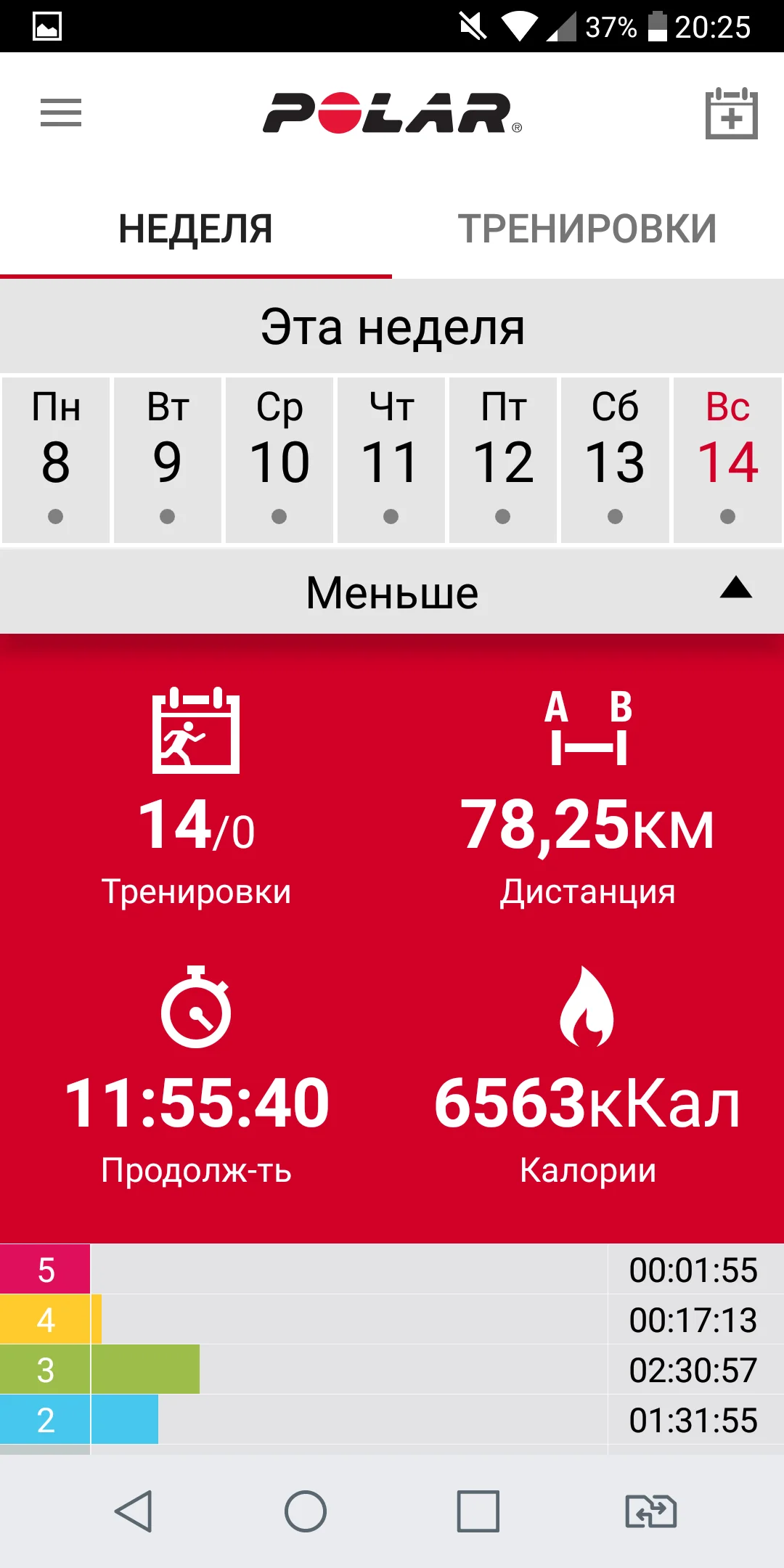The height and width of the screenshot is (1568, 784).
Task: Add a training via calendar plus icon
Action: point(731,114)
